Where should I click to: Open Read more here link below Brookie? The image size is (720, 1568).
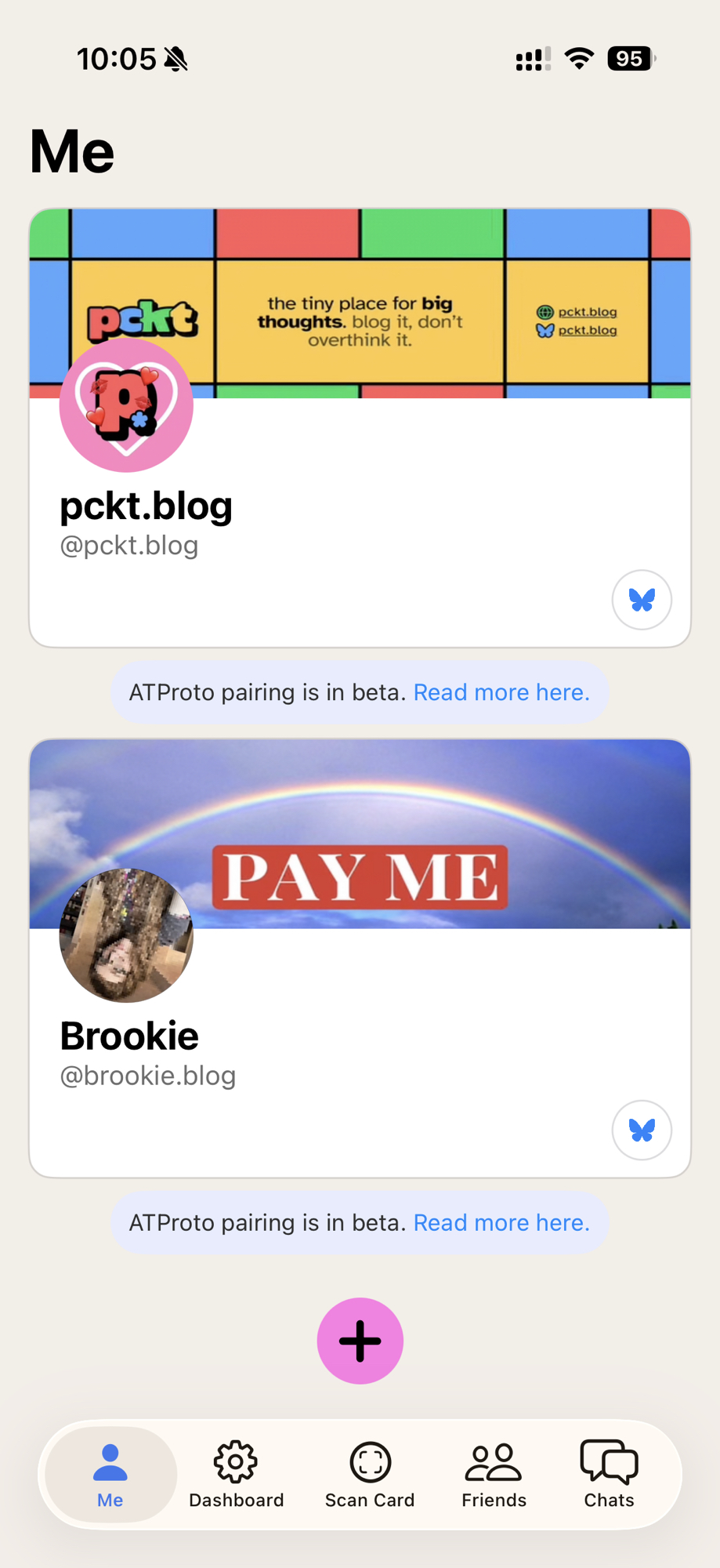[x=501, y=1222]
